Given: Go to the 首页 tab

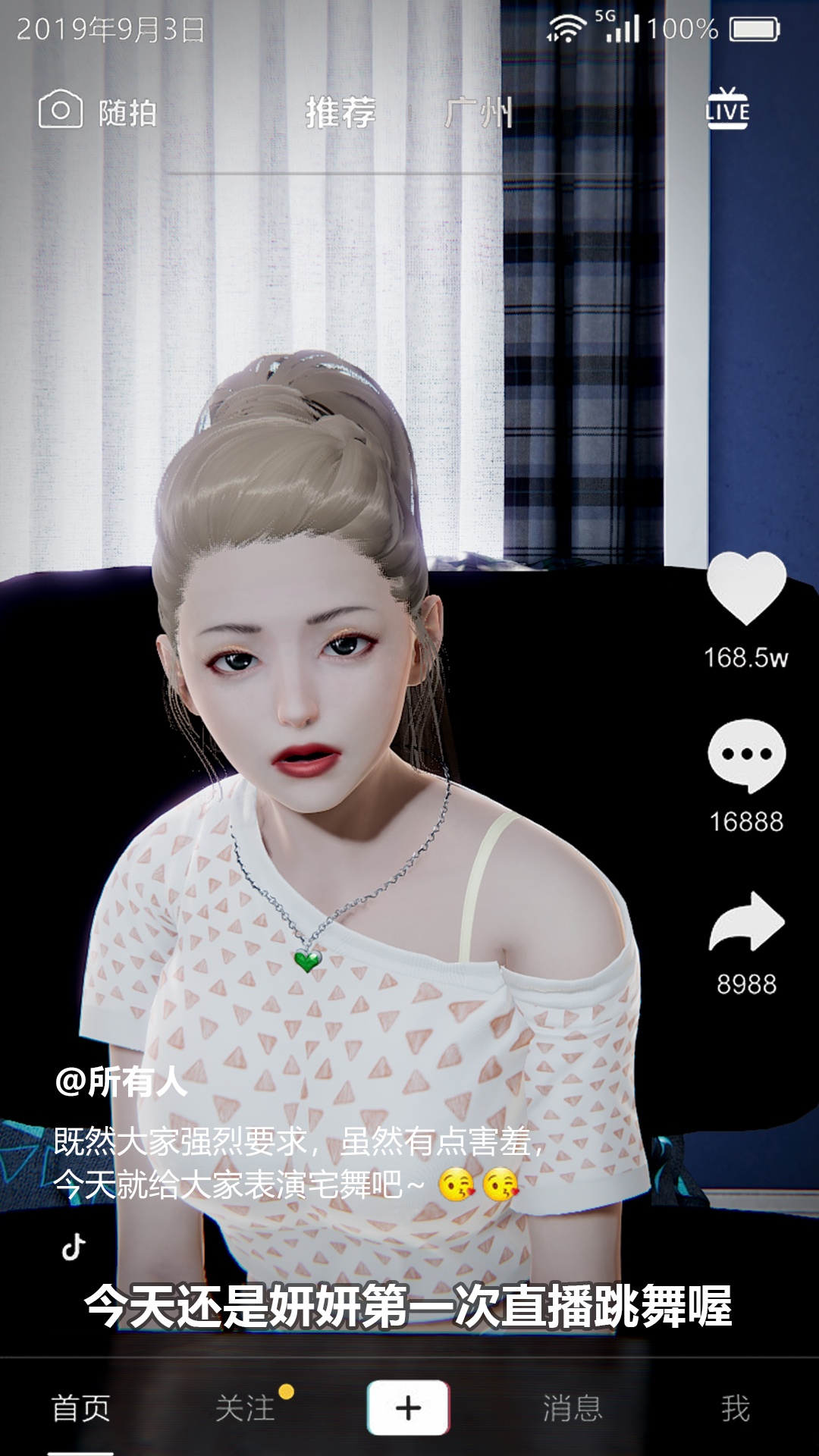Looking at the screenshot, I should click(81, 1408).
